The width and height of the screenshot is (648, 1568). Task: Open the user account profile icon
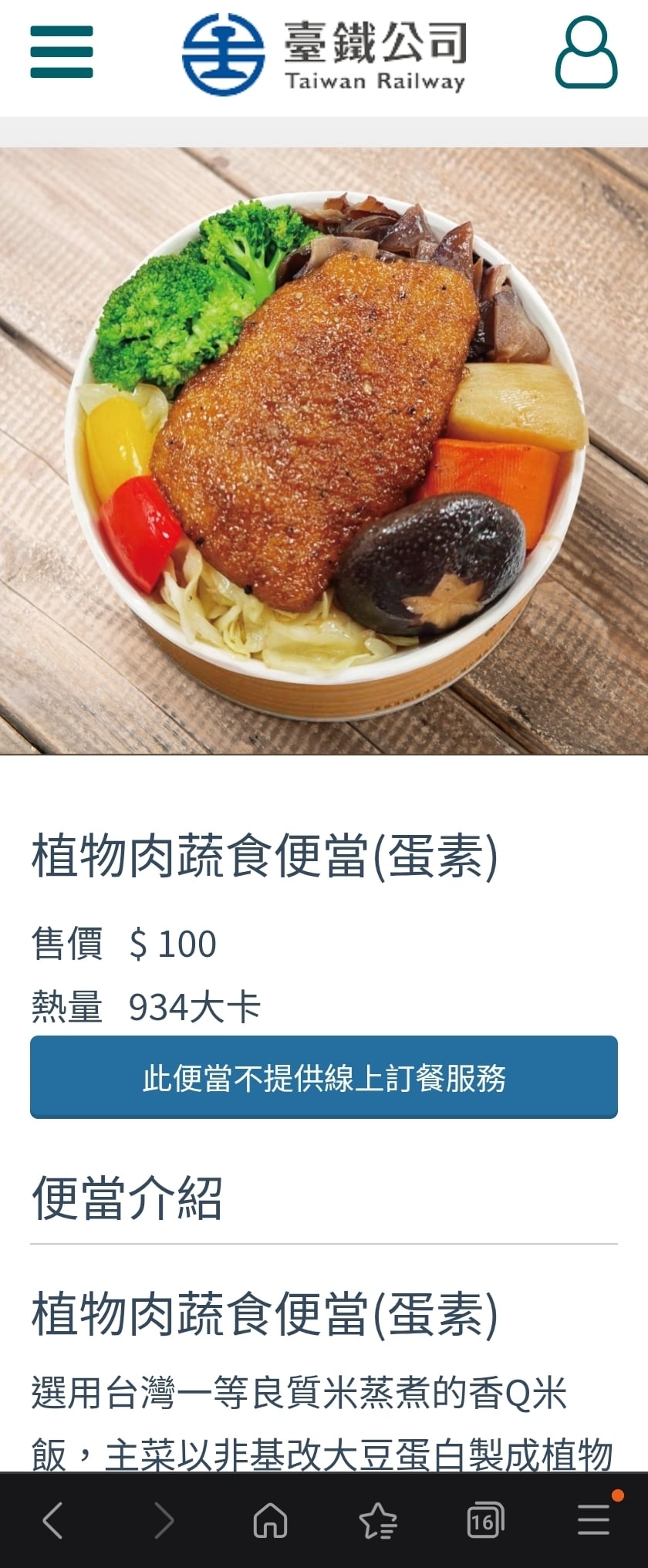(586, 52)
